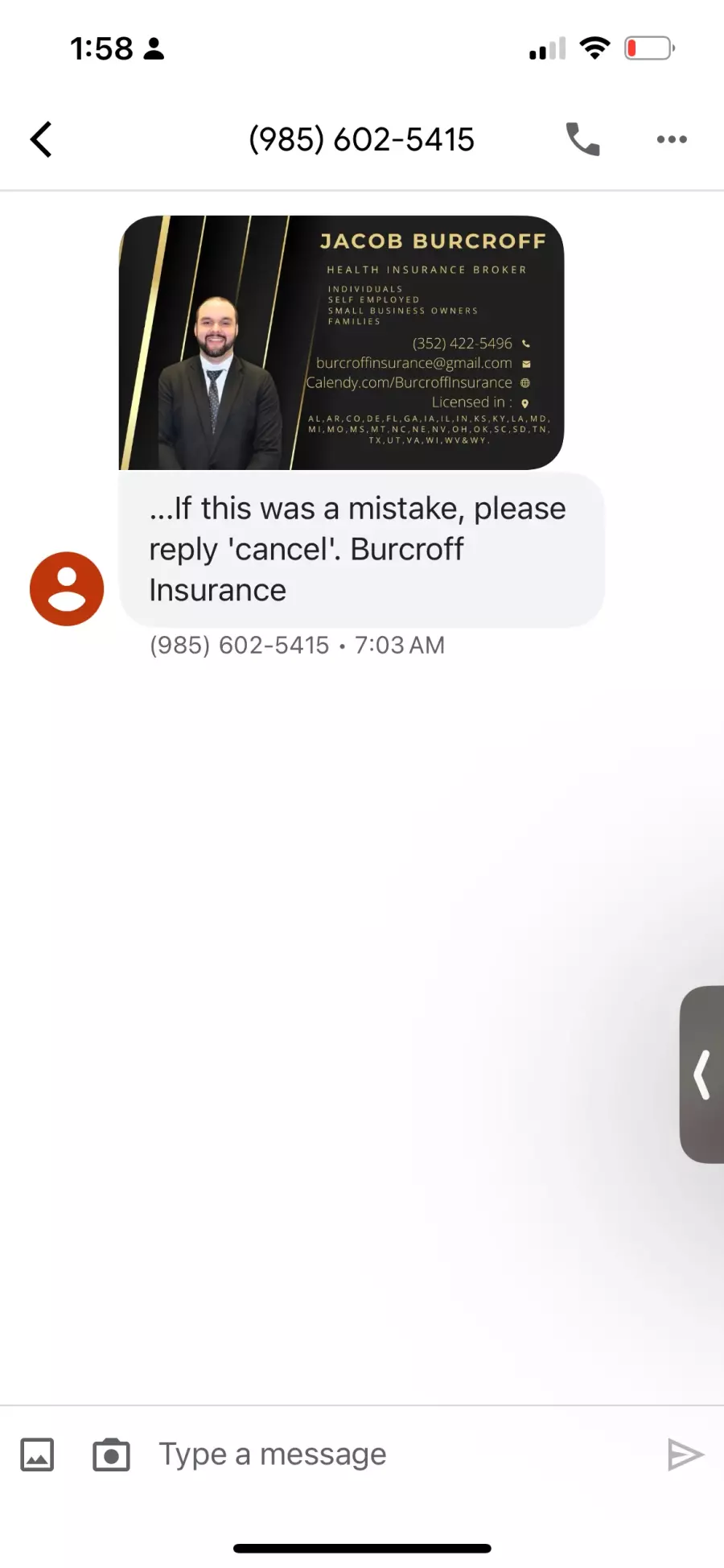Tap the orange contact avatar
724x1568 pixels.
(x=67, y=588)
